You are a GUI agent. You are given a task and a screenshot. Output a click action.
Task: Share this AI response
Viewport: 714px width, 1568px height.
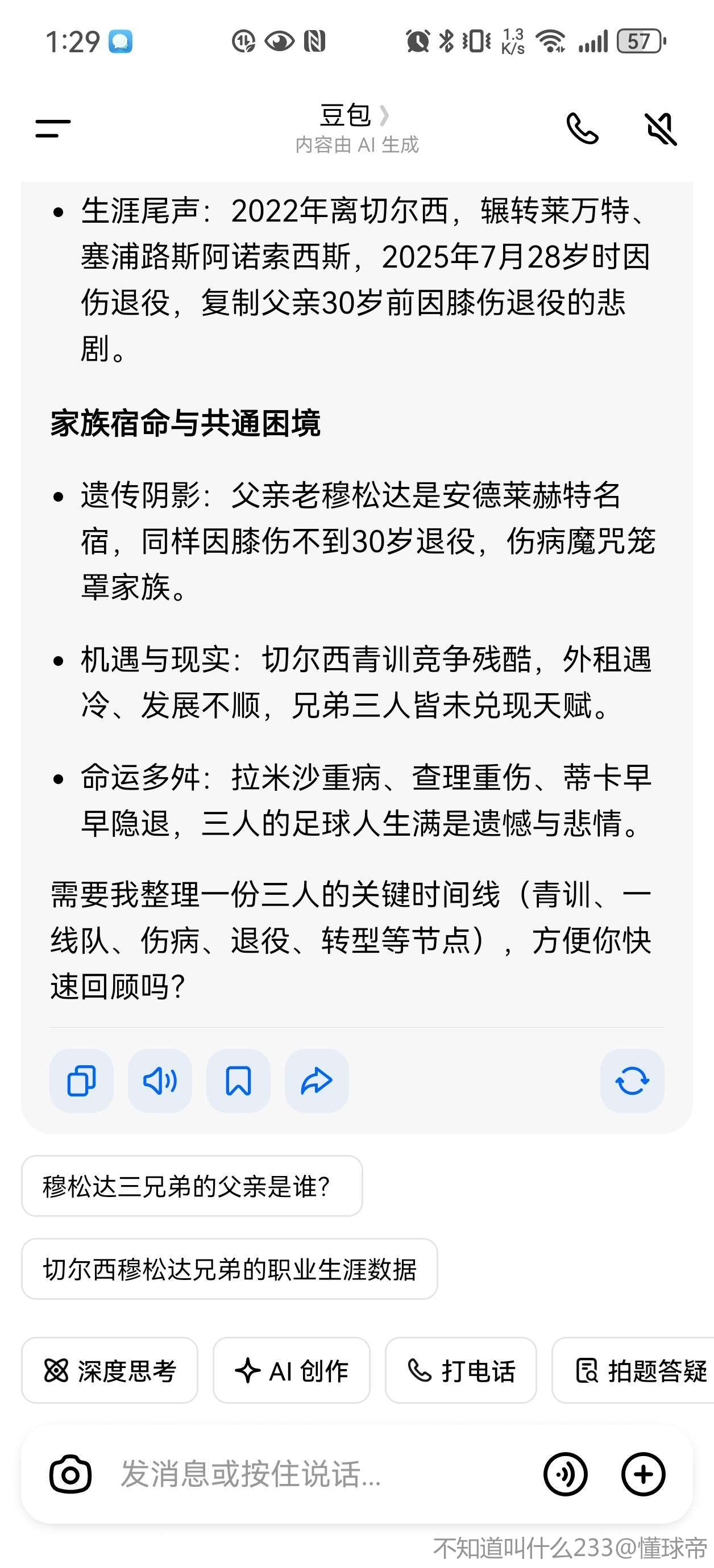(x=317, y=1081)
